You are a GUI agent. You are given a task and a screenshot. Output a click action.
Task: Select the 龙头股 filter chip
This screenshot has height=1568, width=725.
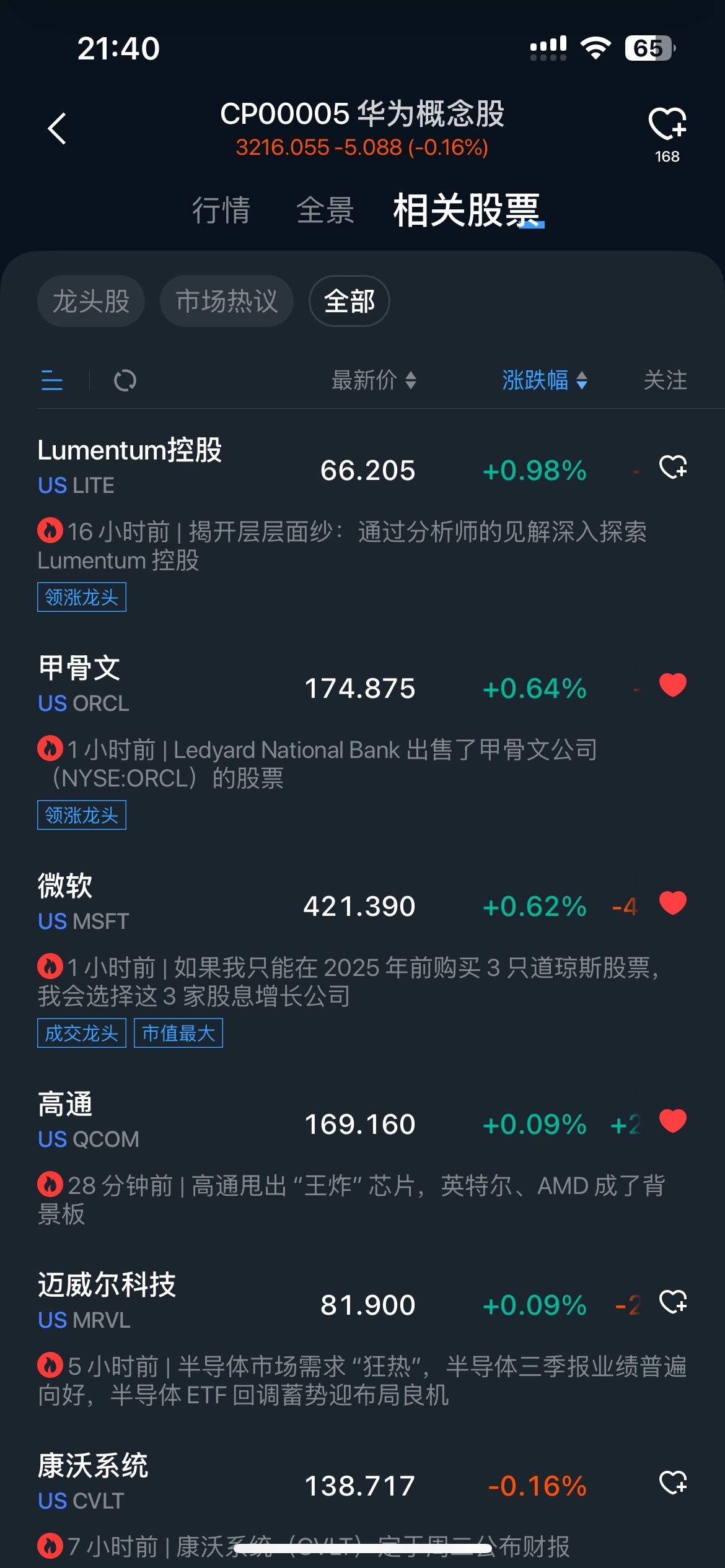point(91,302)
